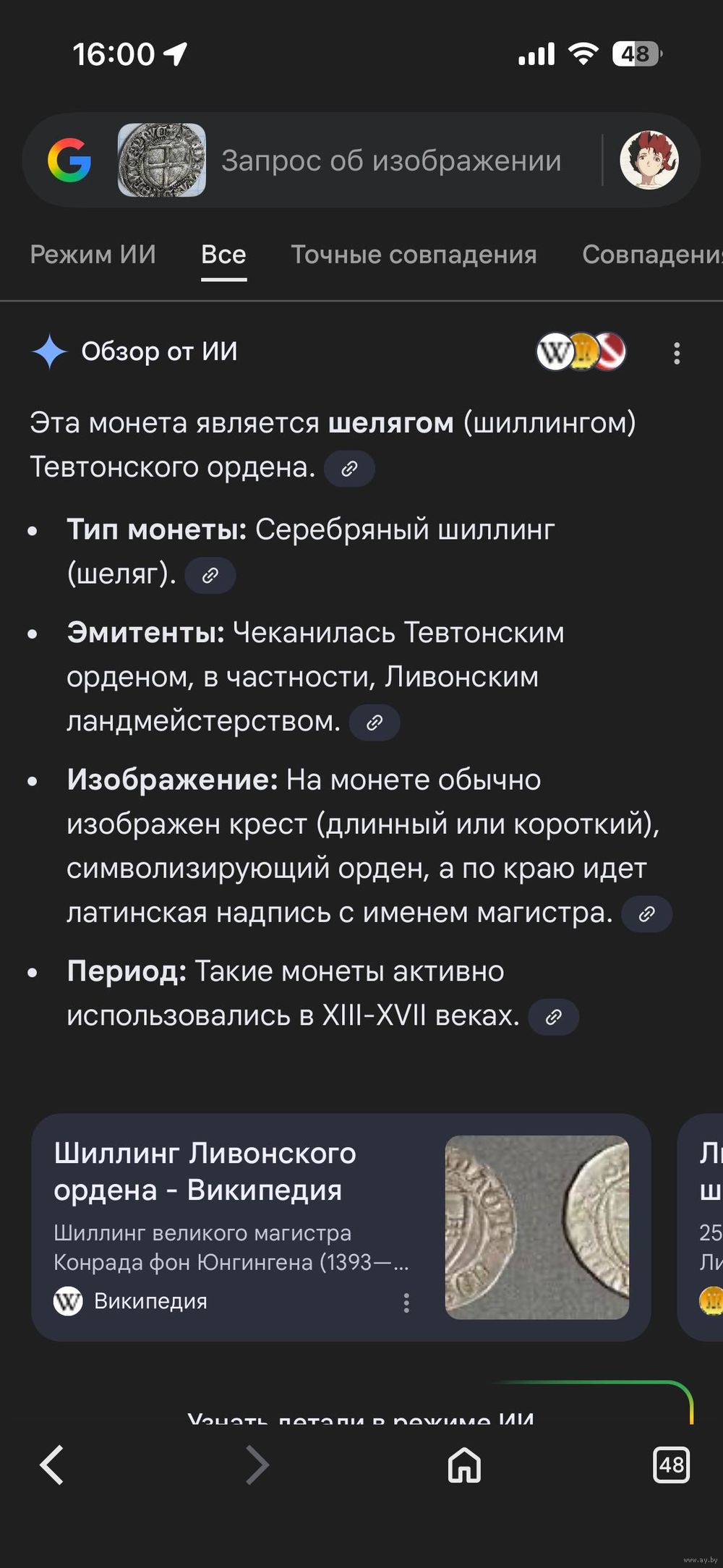Open the options menu on the Википедия card
Viewport: 723px width, 1568px height.
pos(406,1303)
